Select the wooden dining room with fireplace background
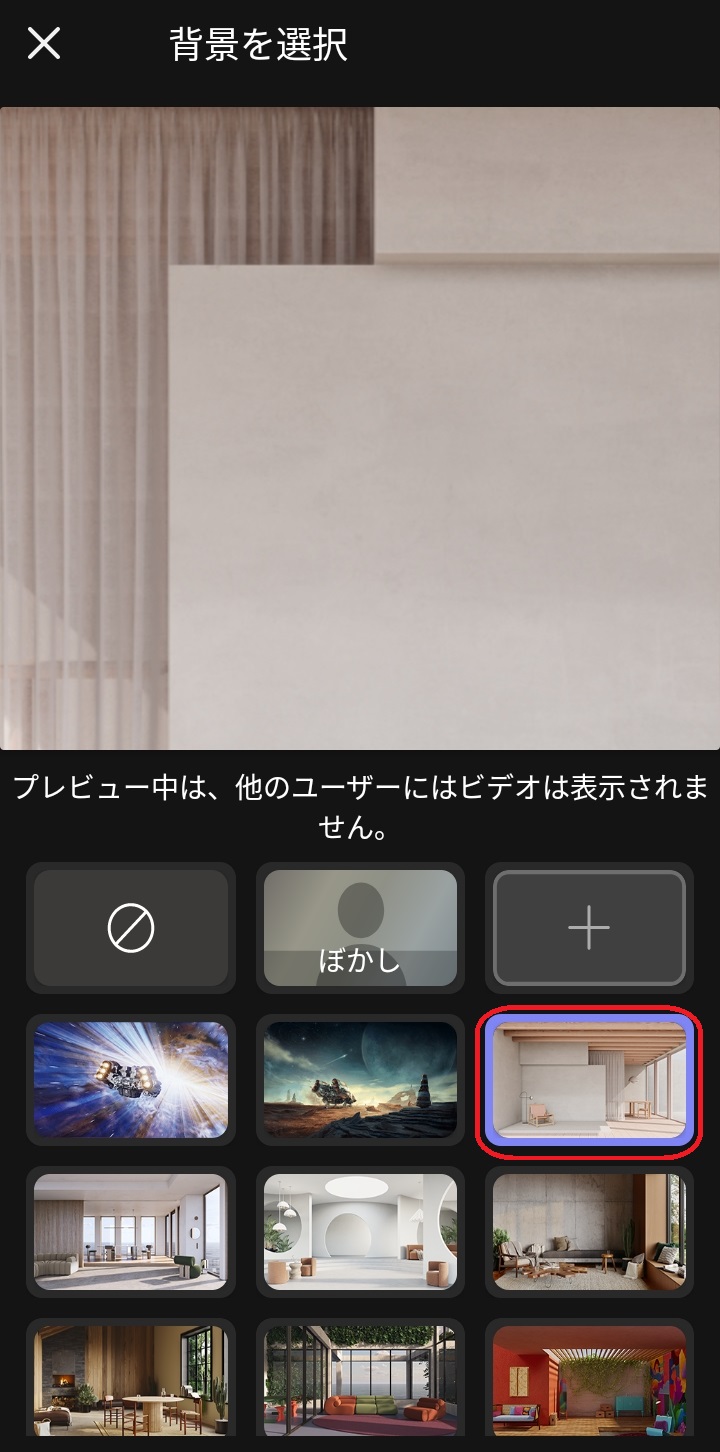The image size is (720, 1452). [131, 1380]
